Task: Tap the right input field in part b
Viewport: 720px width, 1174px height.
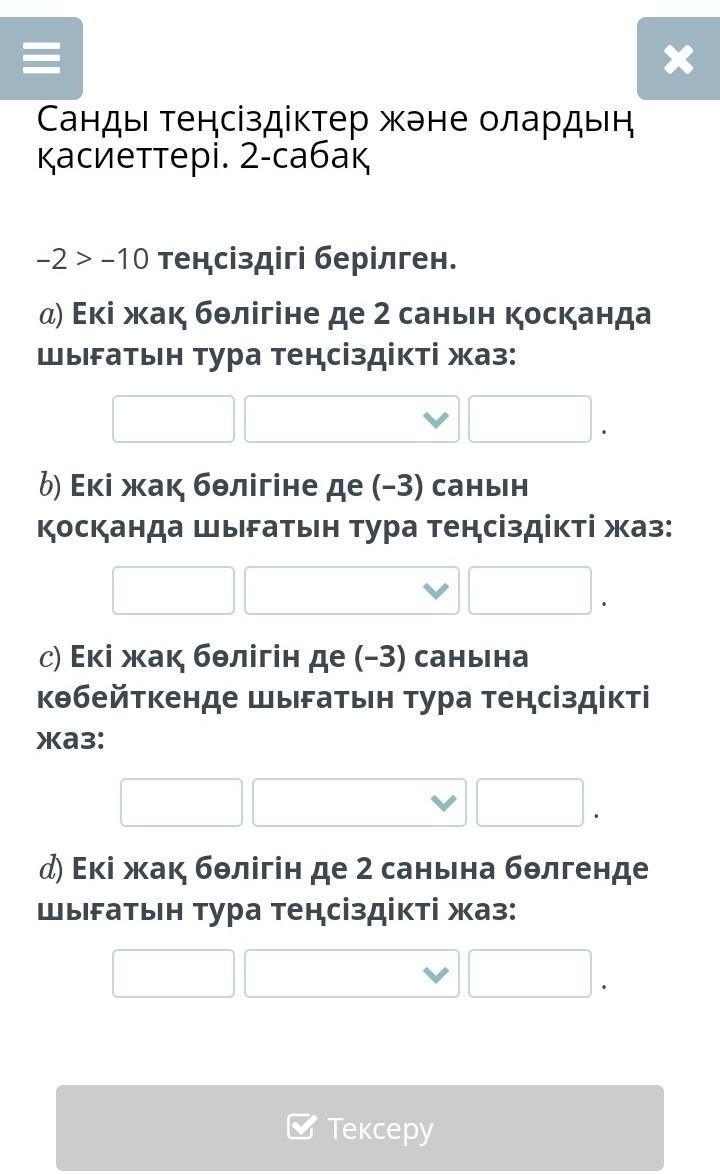Action: [x=529, y=590]
